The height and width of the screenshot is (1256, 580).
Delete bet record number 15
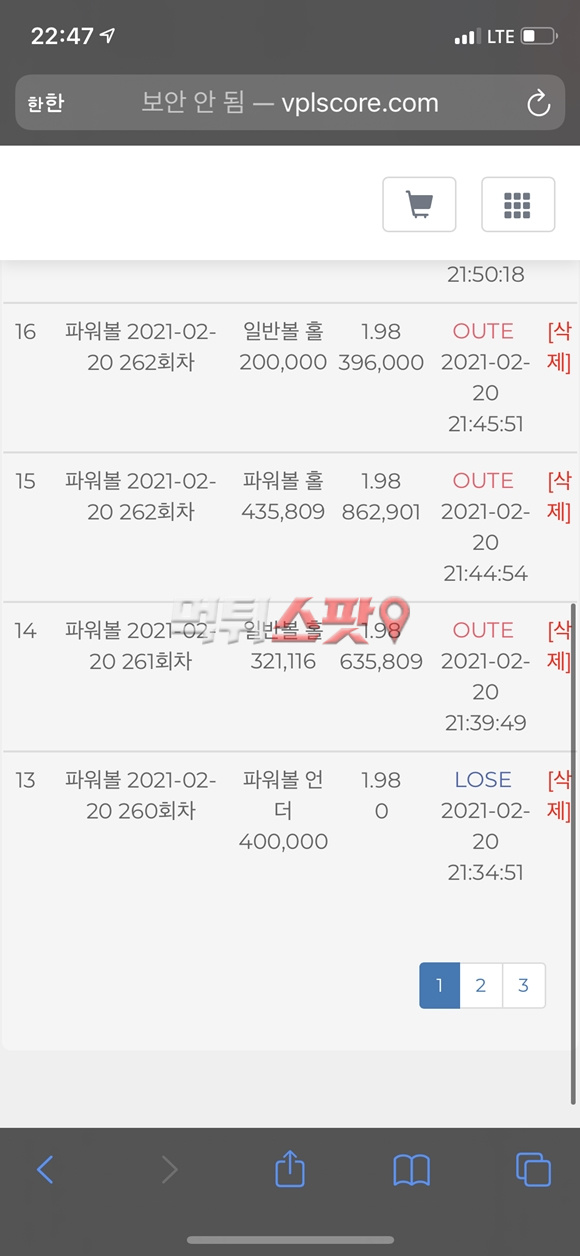click(x=559, y=496)
